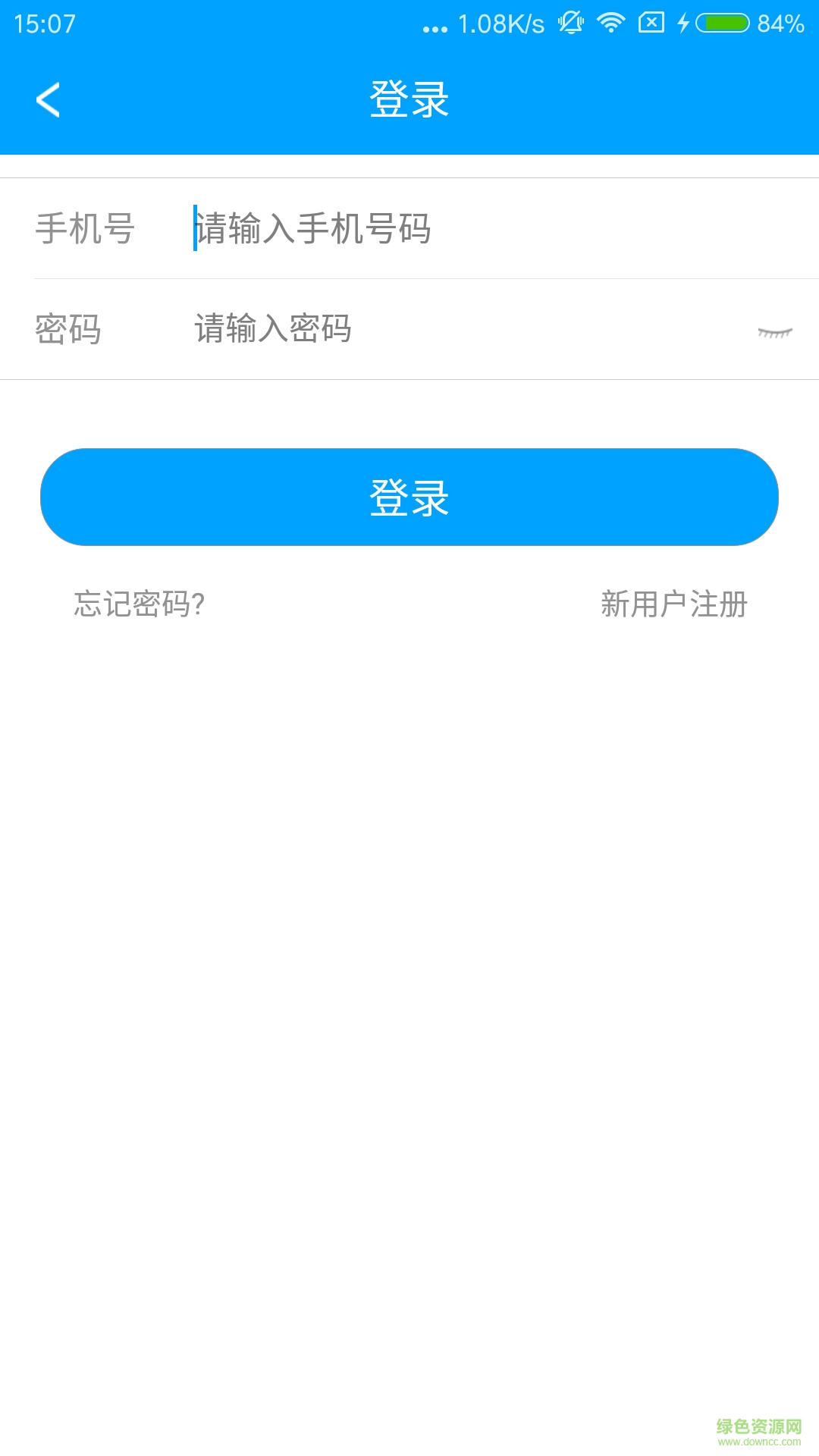Tap the blue 登录 login button
The width and height of the screenshot is (819, 1456).
coord(409,497)
